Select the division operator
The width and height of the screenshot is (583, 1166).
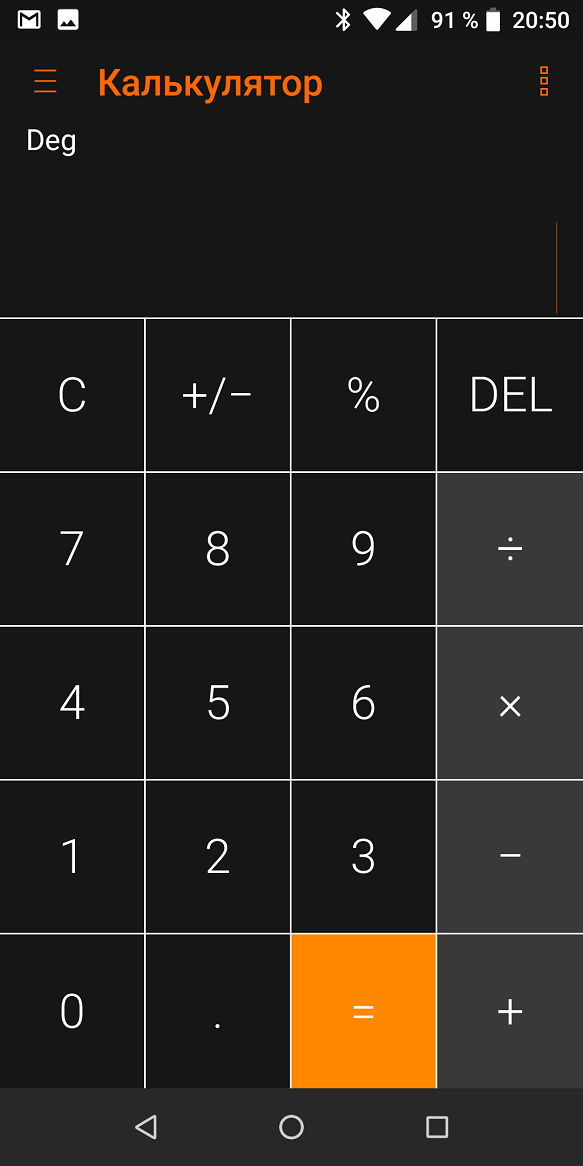click(x=510, y=549)
